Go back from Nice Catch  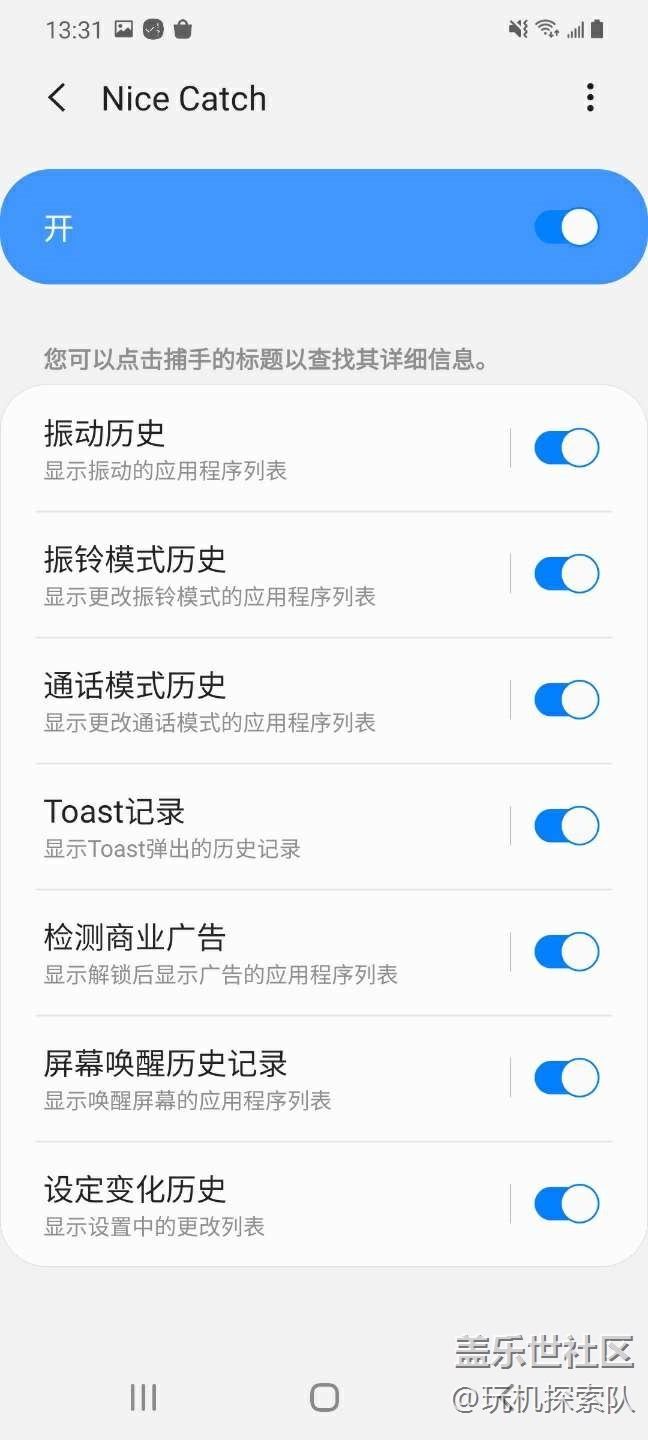pos(57,98)
